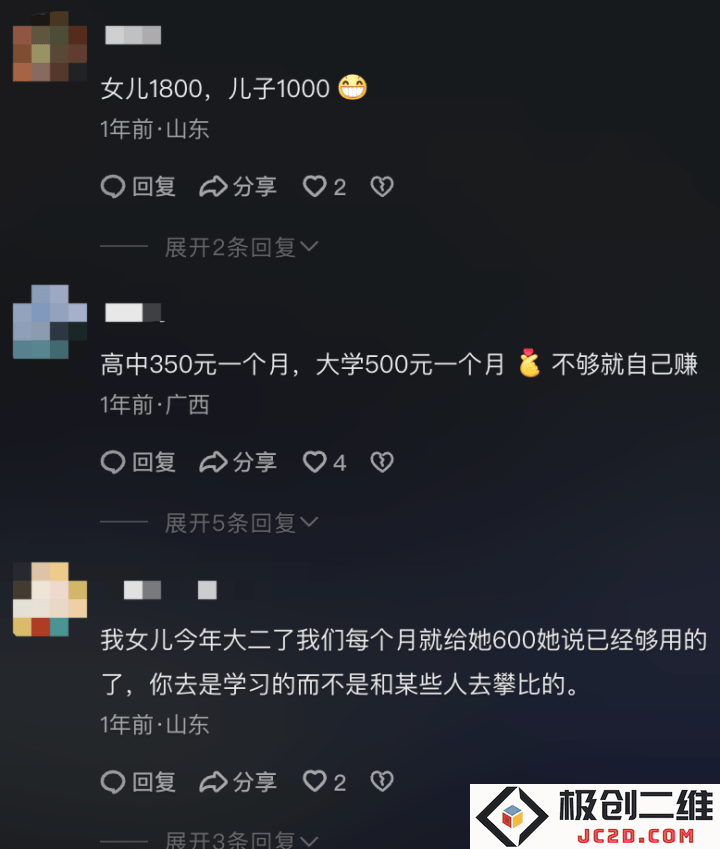This screenshot has height=849, width=720.
Task: Expand 展开2条回复 under the Shandong comment
Action: point(241,247)
